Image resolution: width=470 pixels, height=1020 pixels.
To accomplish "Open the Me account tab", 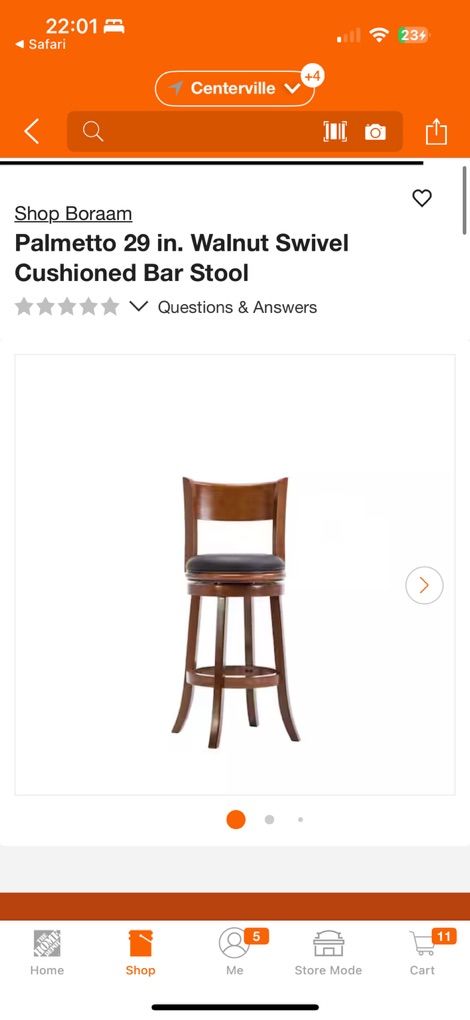I will pyautogui.click(x=237, y=953).
